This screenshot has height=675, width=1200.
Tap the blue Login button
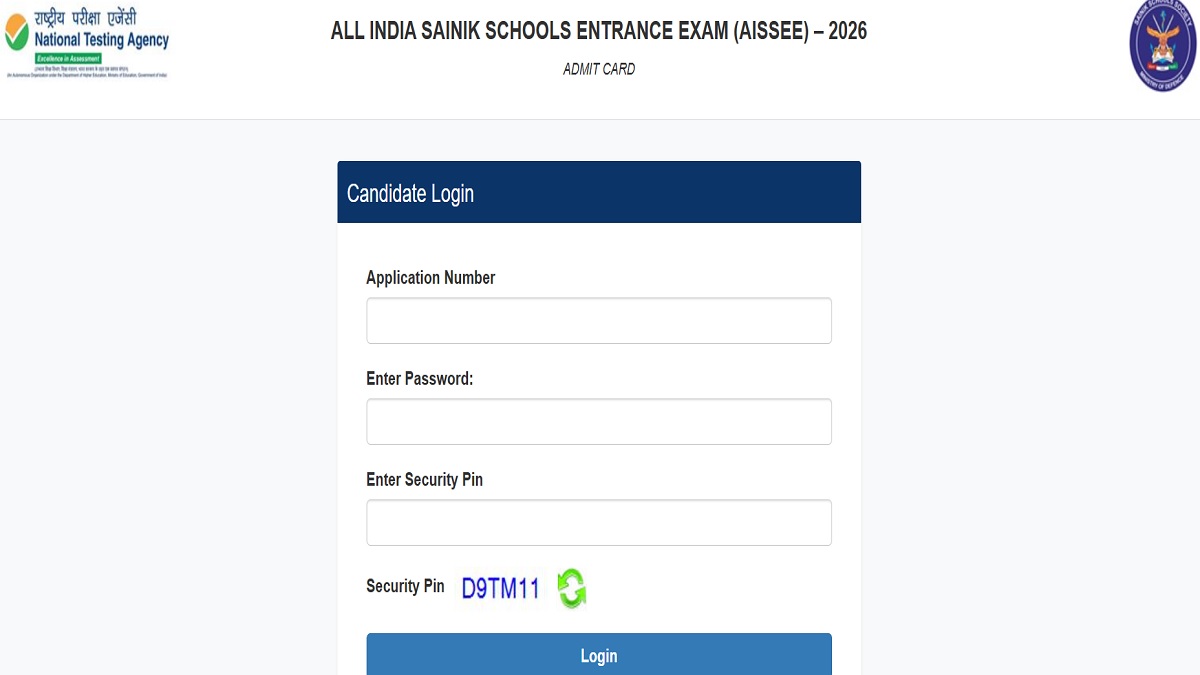pyautogui.click(x=598, y=655)
